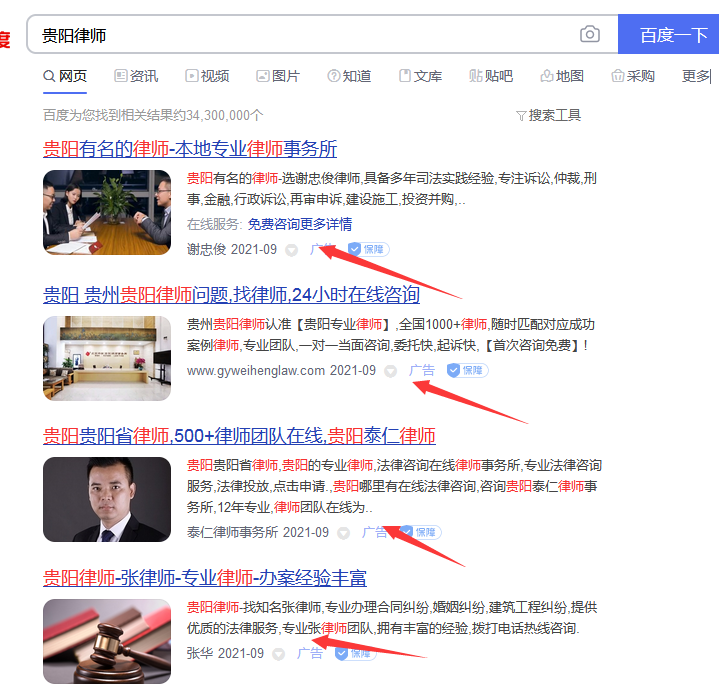Tap the office photo of gyweihenglaw result
Image resolution: width=719 pixels, height=685 pixels.
[107, 357]
